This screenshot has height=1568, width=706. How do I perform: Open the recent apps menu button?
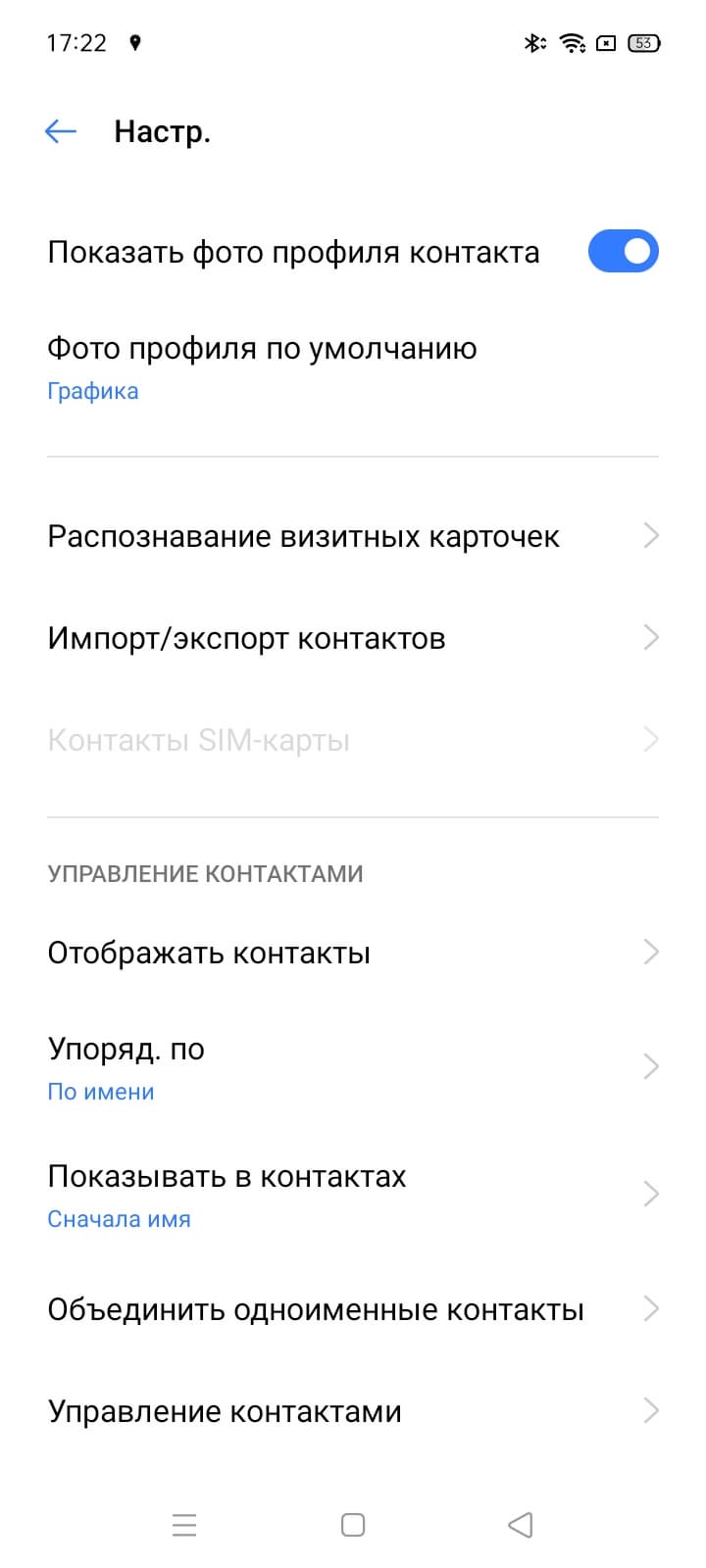click(184, 1525)
